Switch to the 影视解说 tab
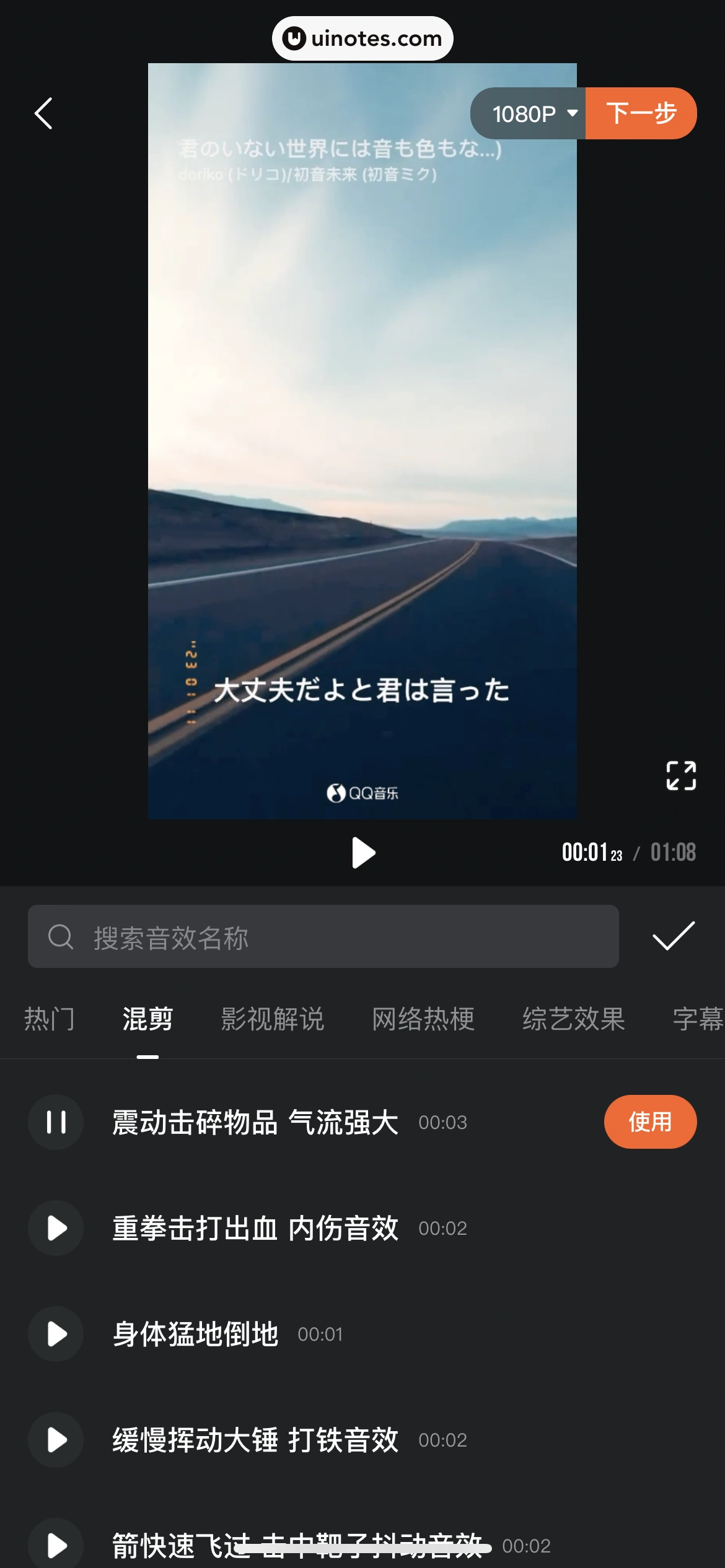 point(273,1019)
